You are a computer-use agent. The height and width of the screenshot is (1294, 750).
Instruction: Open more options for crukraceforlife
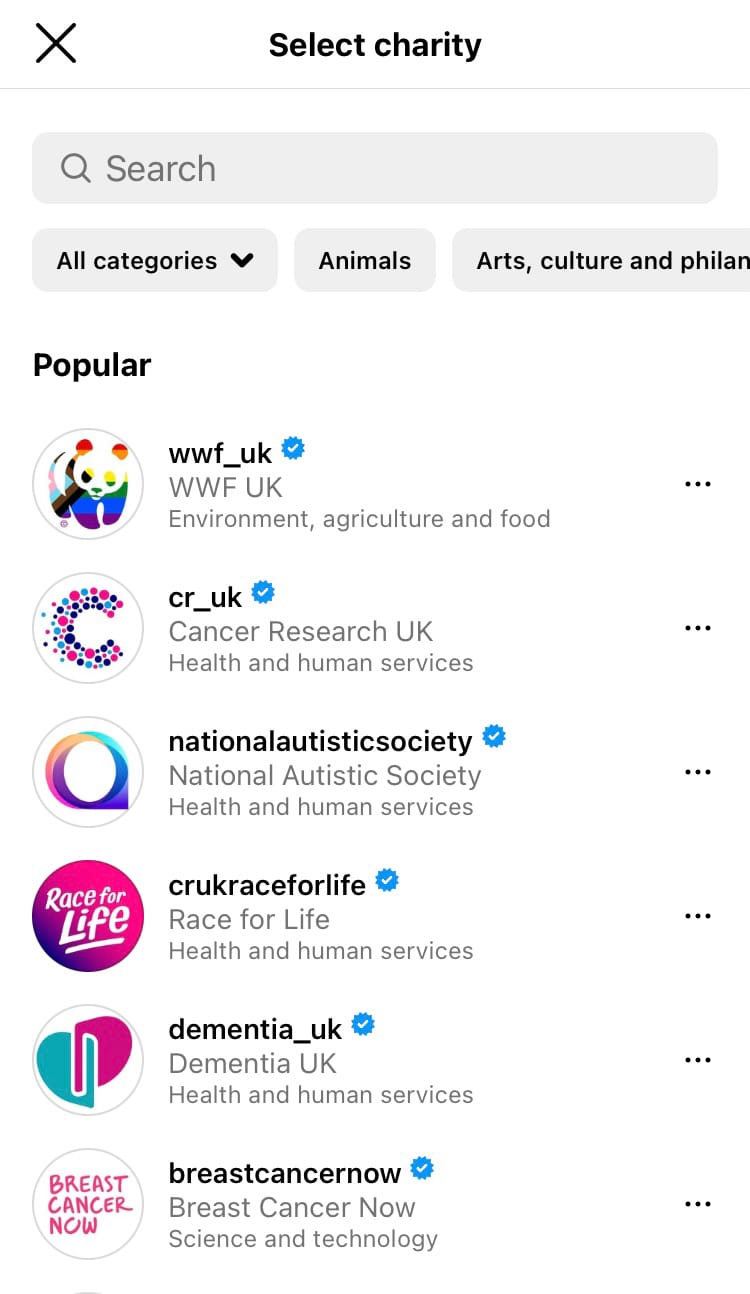pyautogui.click(x=697, y=916)
